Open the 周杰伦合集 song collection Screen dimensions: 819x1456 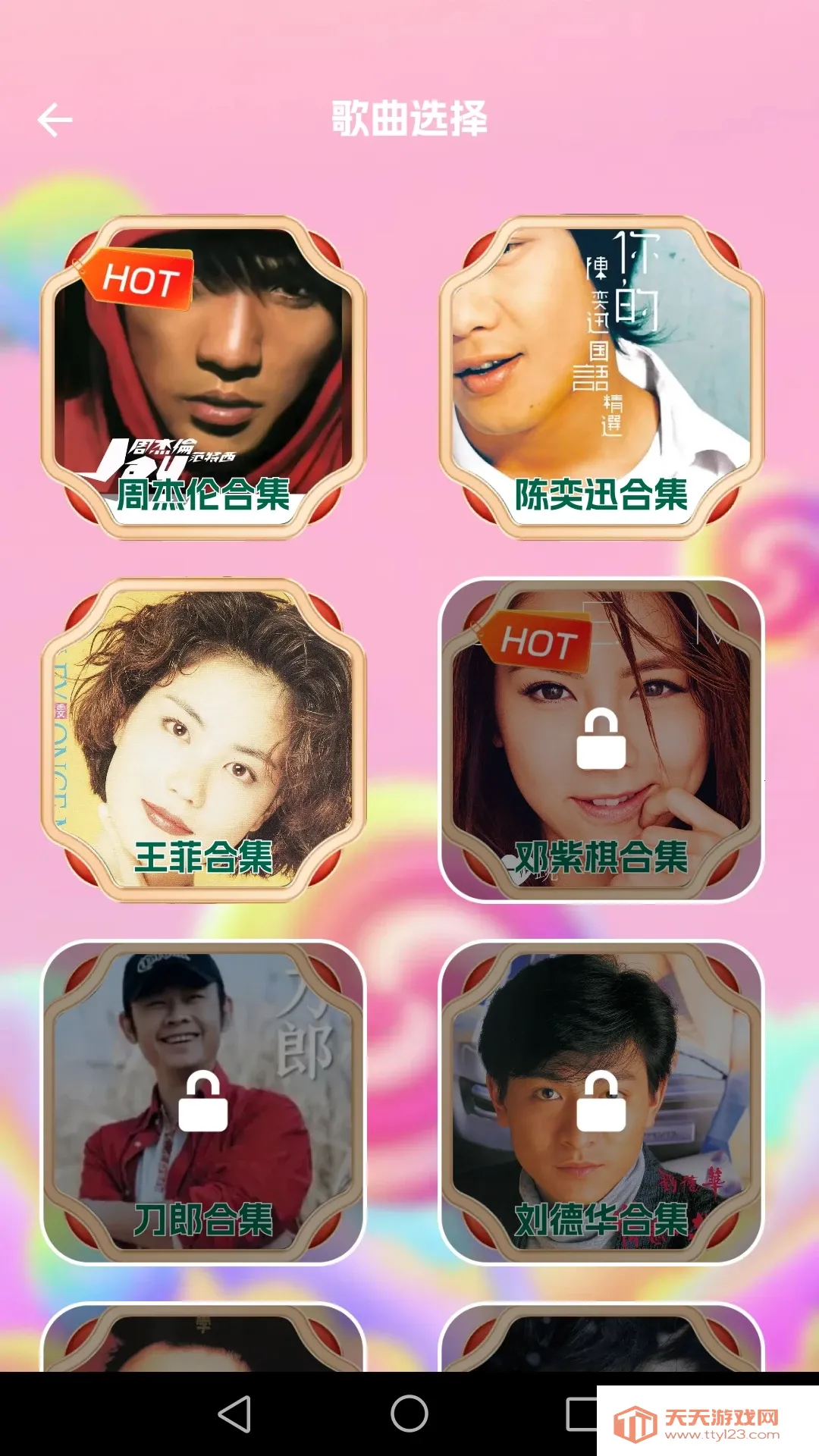(203, 377)
